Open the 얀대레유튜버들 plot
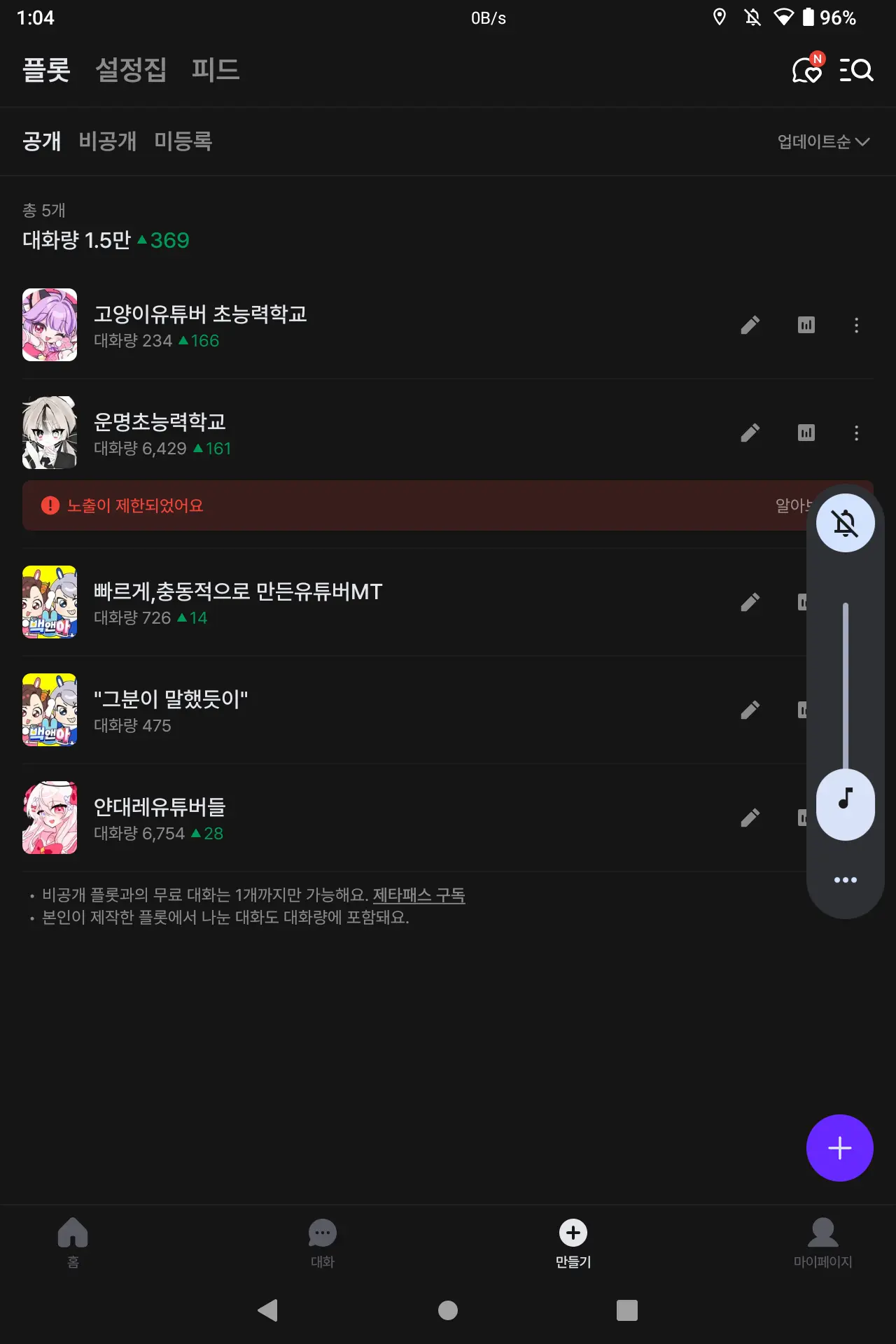 point(160,818)
